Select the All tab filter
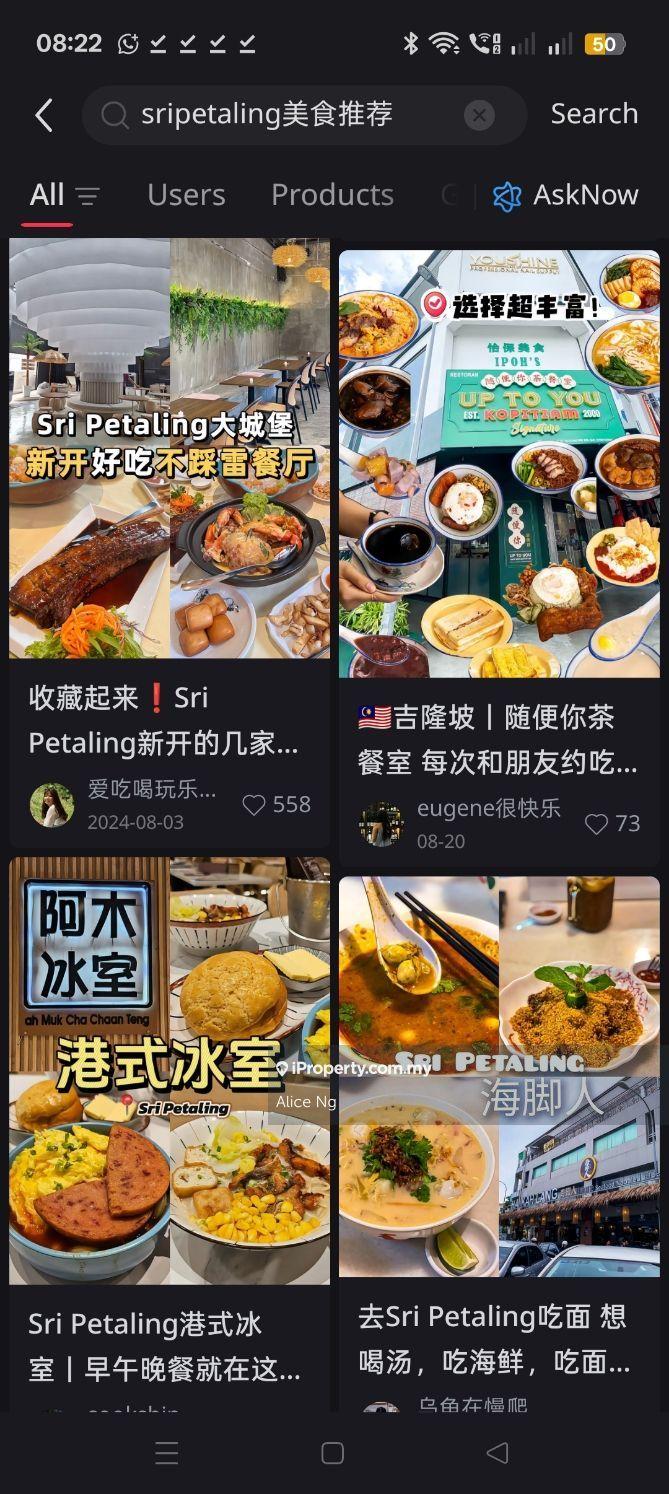Screen dimensions: 669x1494 click(x=47, y=195)
